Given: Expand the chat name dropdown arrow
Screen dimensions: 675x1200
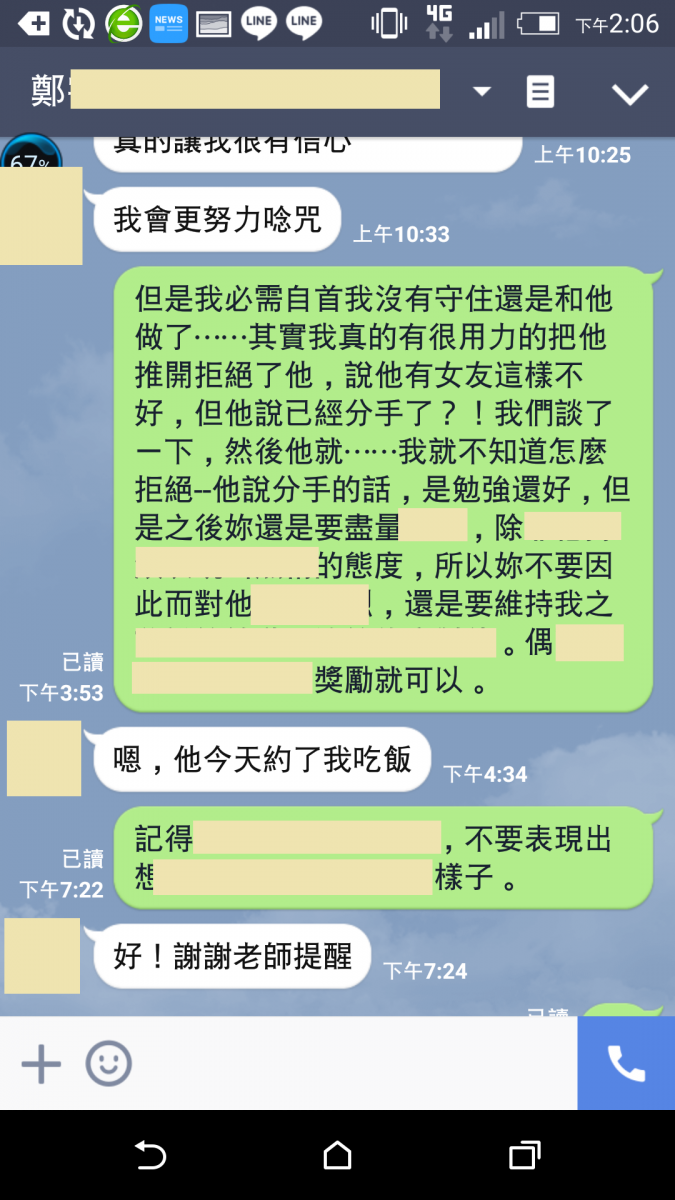Looking at the screenshot, I should point(482,92).
